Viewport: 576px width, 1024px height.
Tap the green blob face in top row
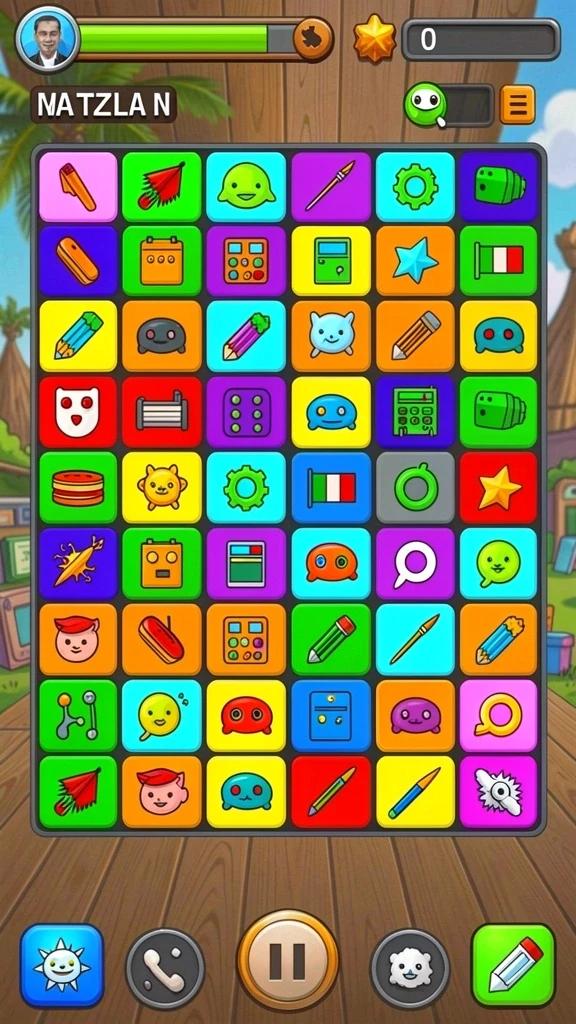click(x=246, y=186)
